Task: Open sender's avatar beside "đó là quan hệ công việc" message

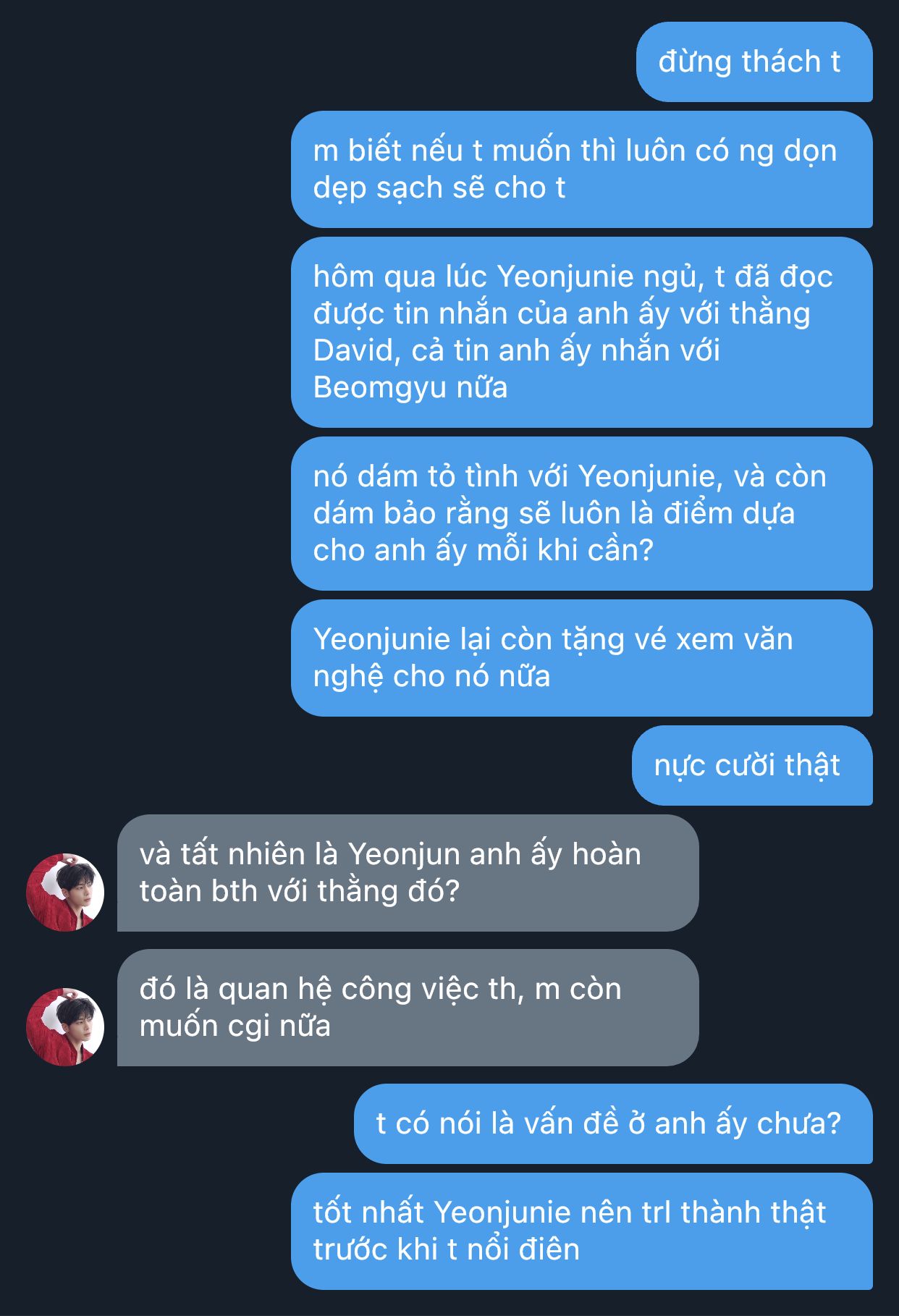Action: pos(65,1026)
